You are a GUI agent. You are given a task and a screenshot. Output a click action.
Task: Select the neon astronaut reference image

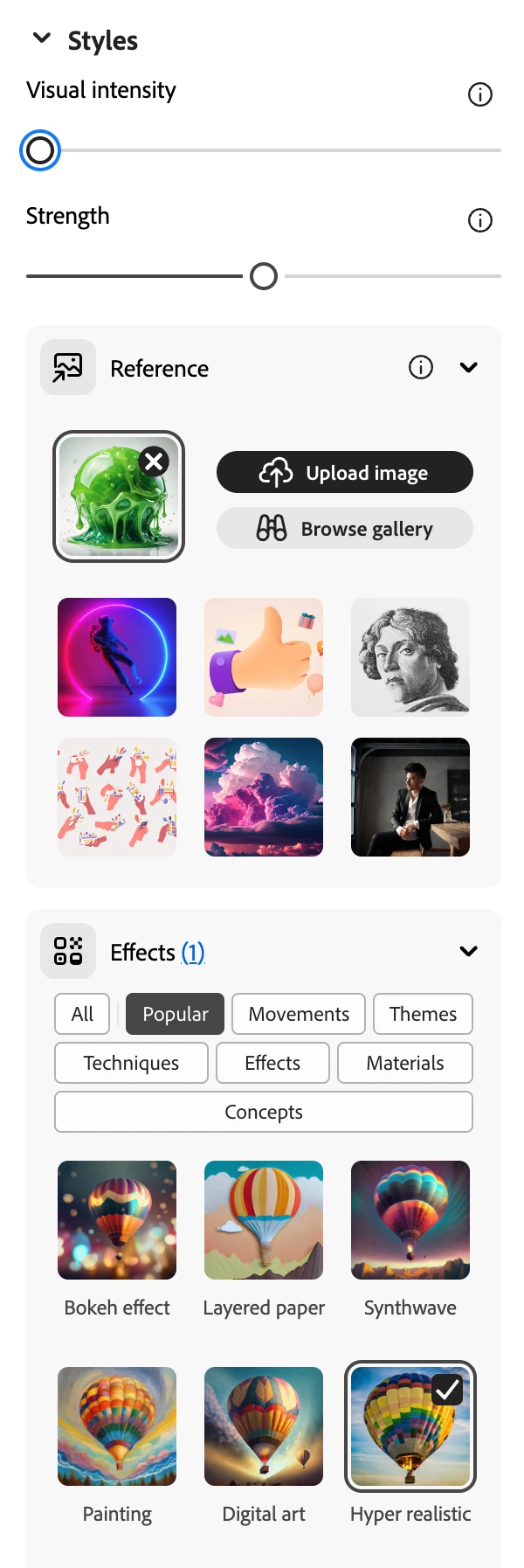(117, 657)
